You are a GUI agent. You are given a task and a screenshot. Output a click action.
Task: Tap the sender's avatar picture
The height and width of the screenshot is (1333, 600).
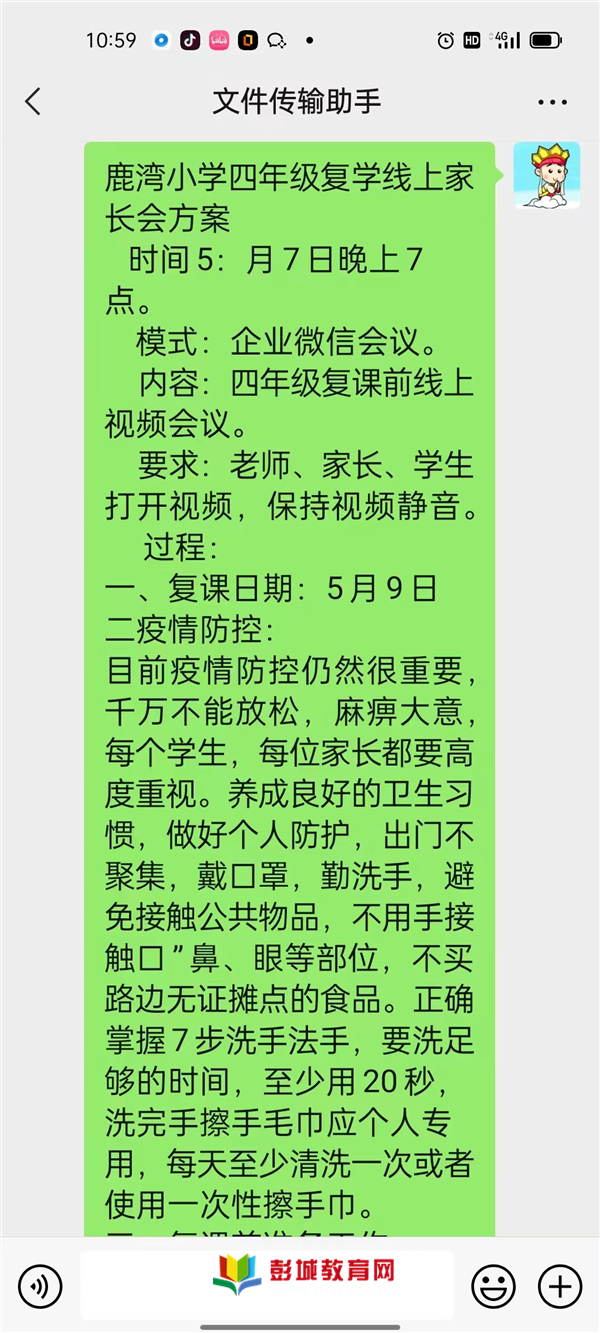coord(546,175)
